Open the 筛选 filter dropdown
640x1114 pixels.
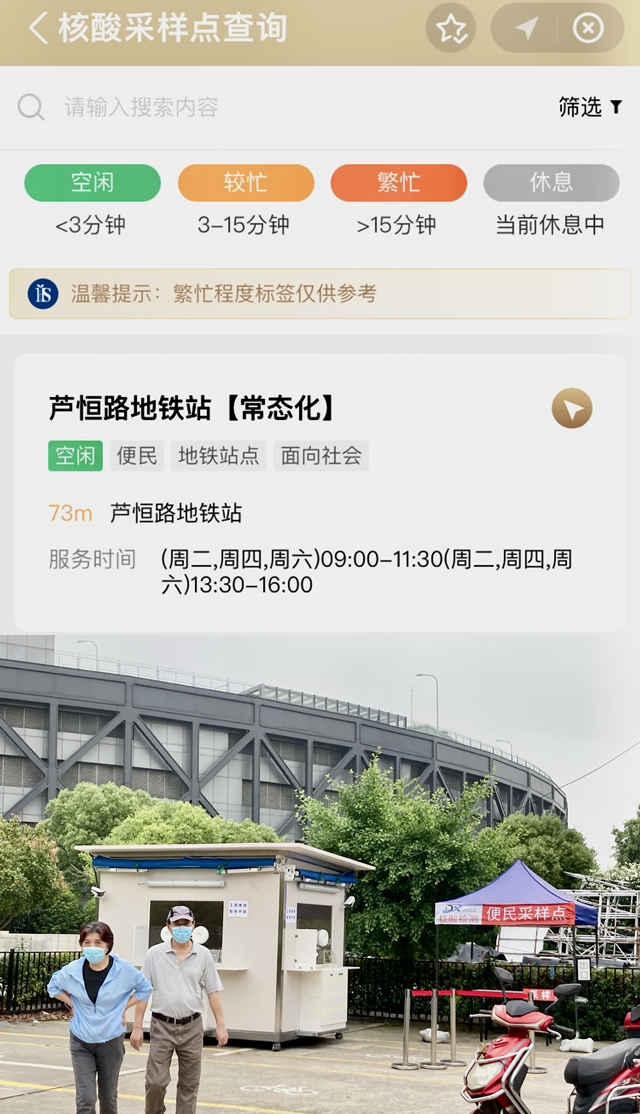click(x=590, y=107)
